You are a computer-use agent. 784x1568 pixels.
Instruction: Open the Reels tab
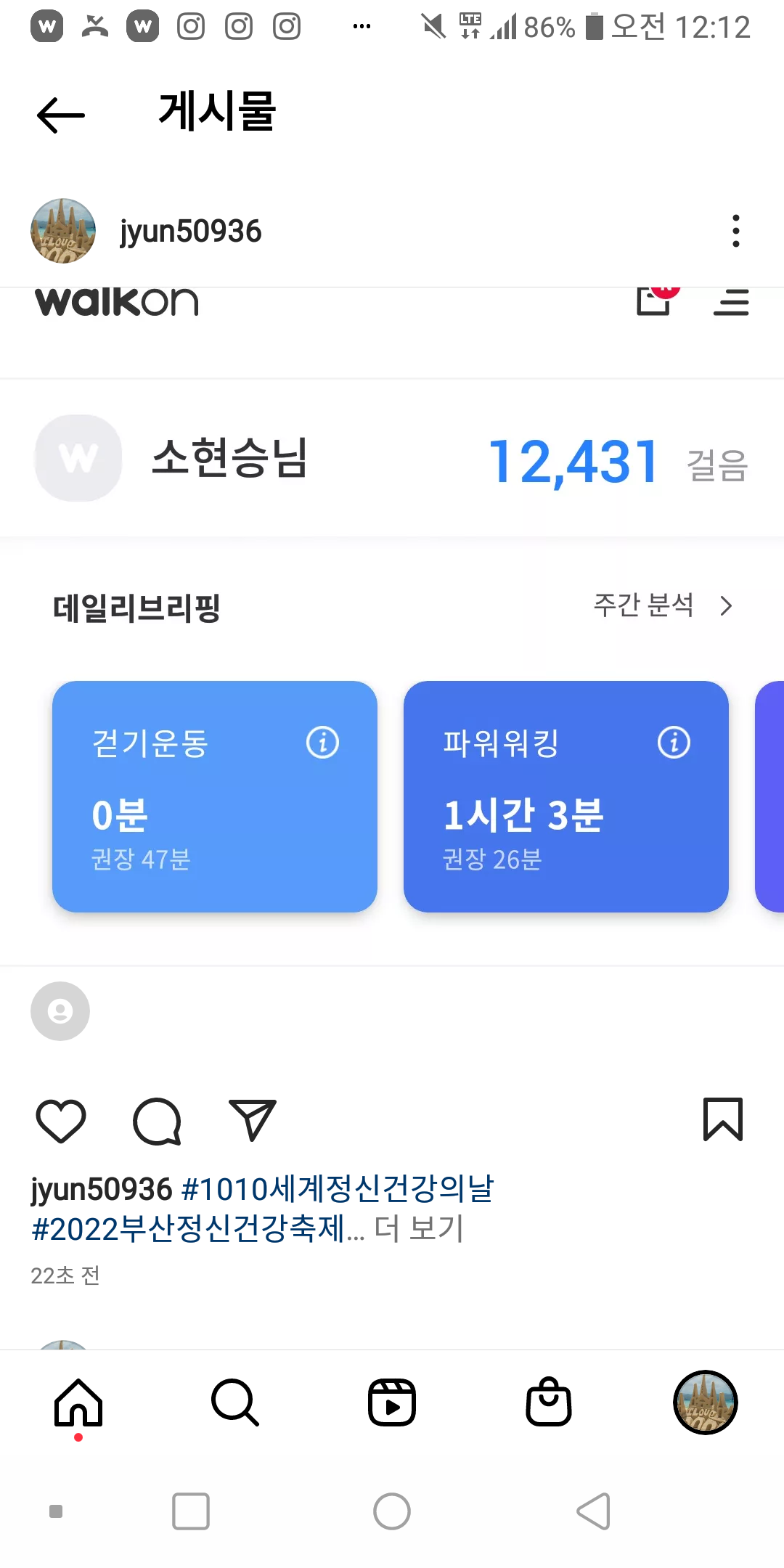point(392,1402)
